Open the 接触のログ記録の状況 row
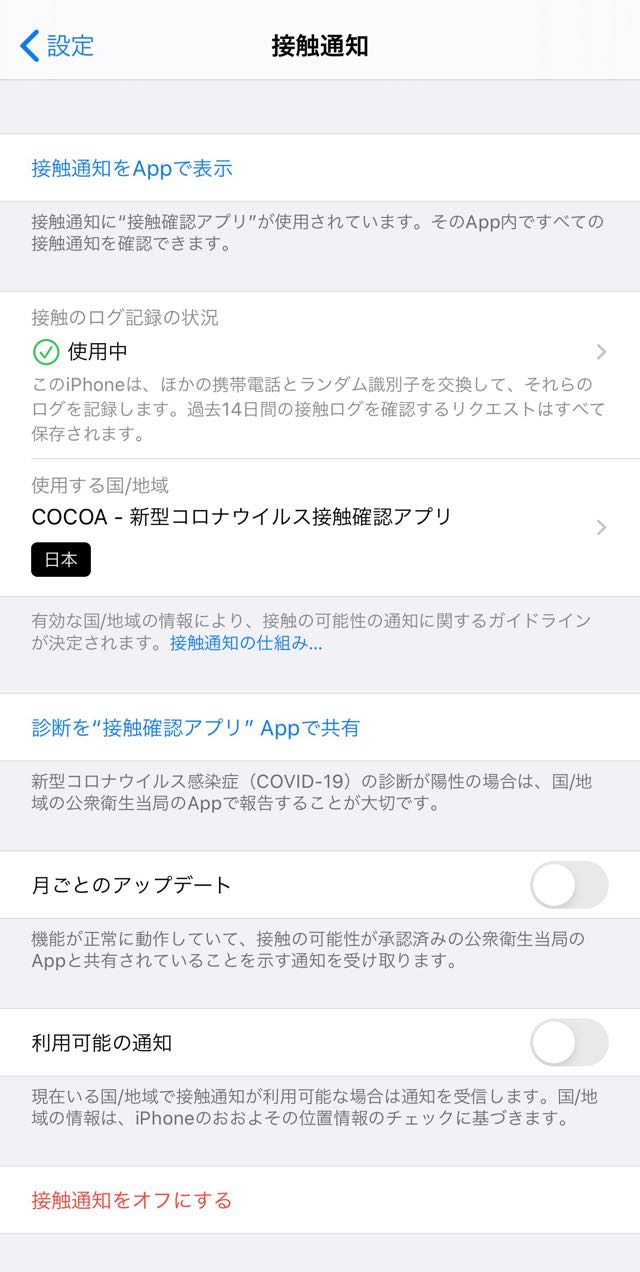 coord(320,375)
